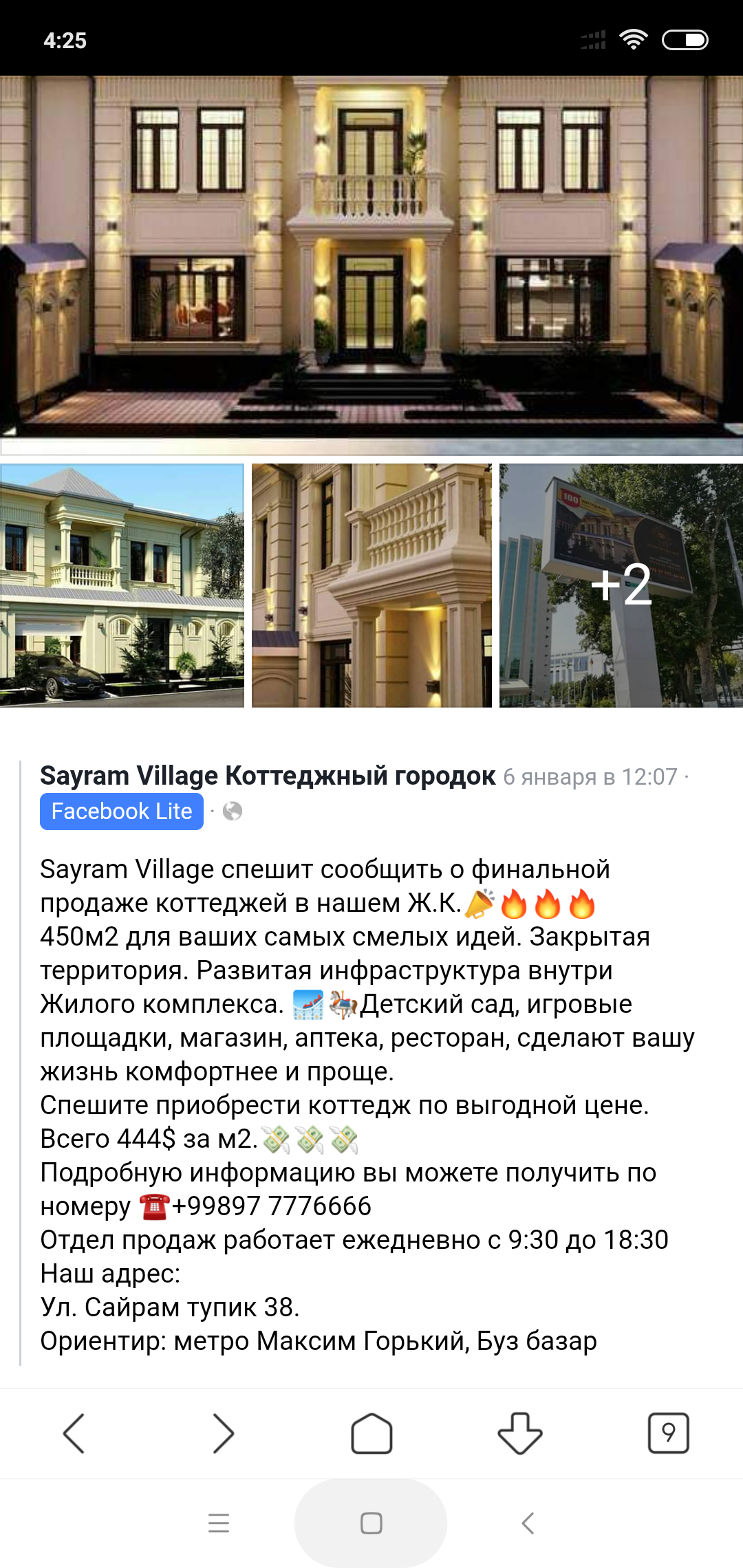Tap the system back button
Viewport: 743px width, 1568px height.
(528, 1523)
